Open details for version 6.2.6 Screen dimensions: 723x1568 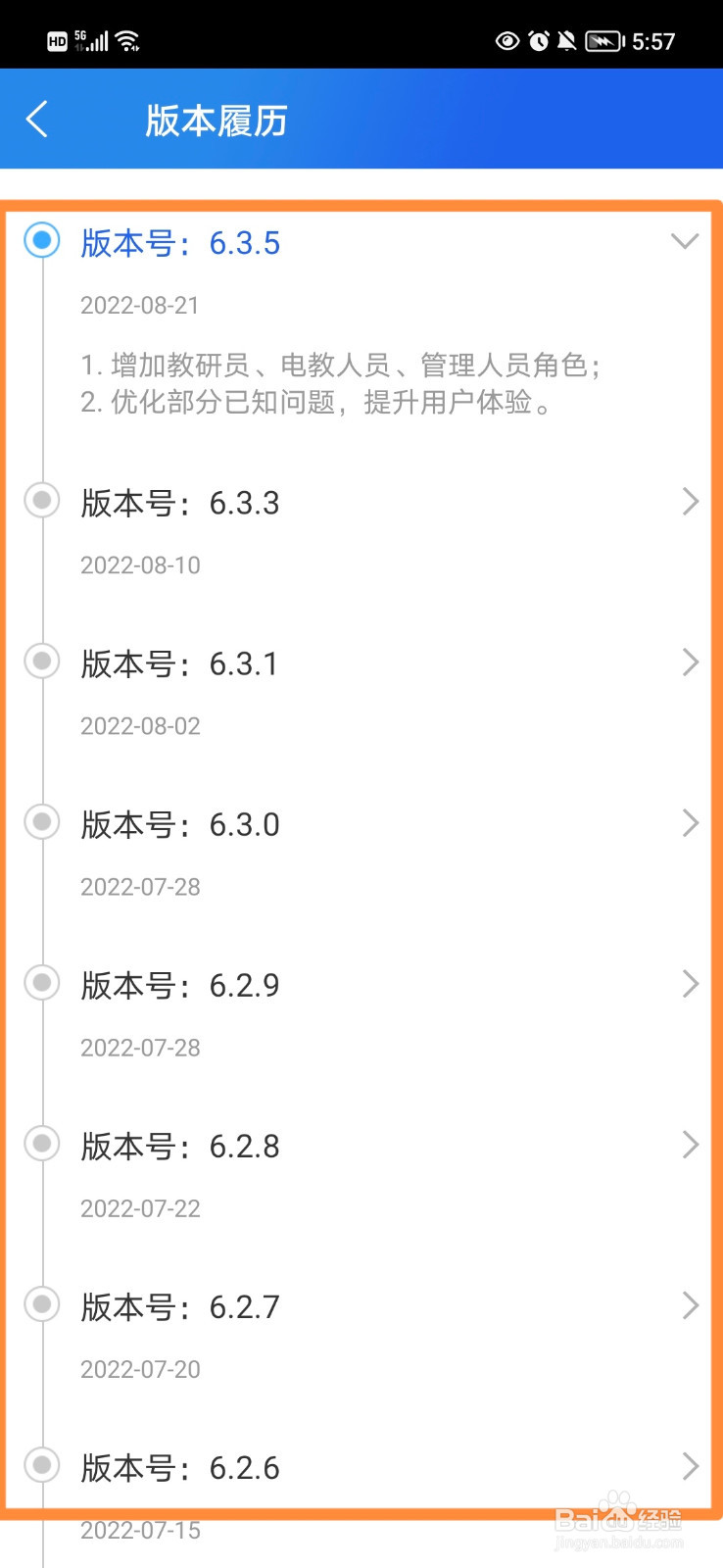pos(691,1466)
